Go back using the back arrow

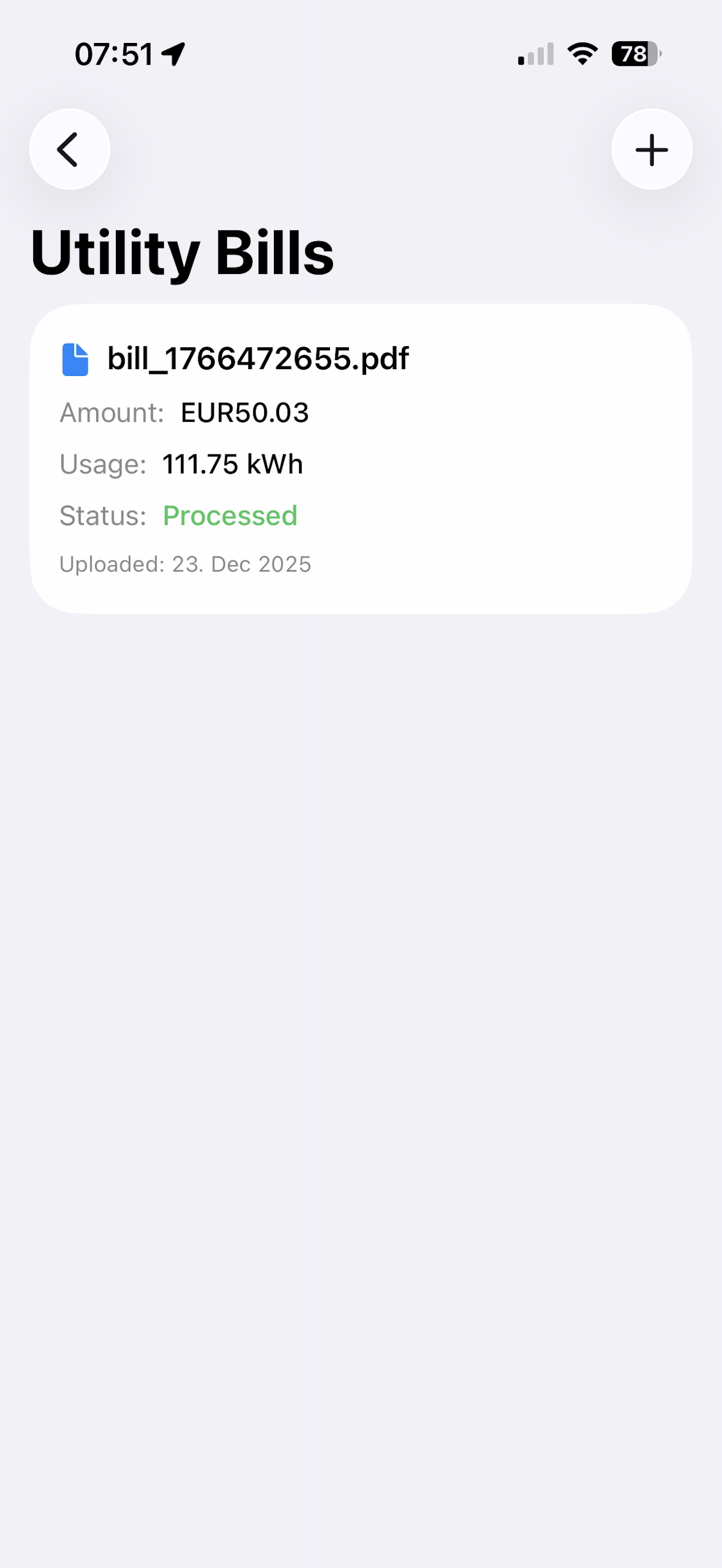coord(69,149)
